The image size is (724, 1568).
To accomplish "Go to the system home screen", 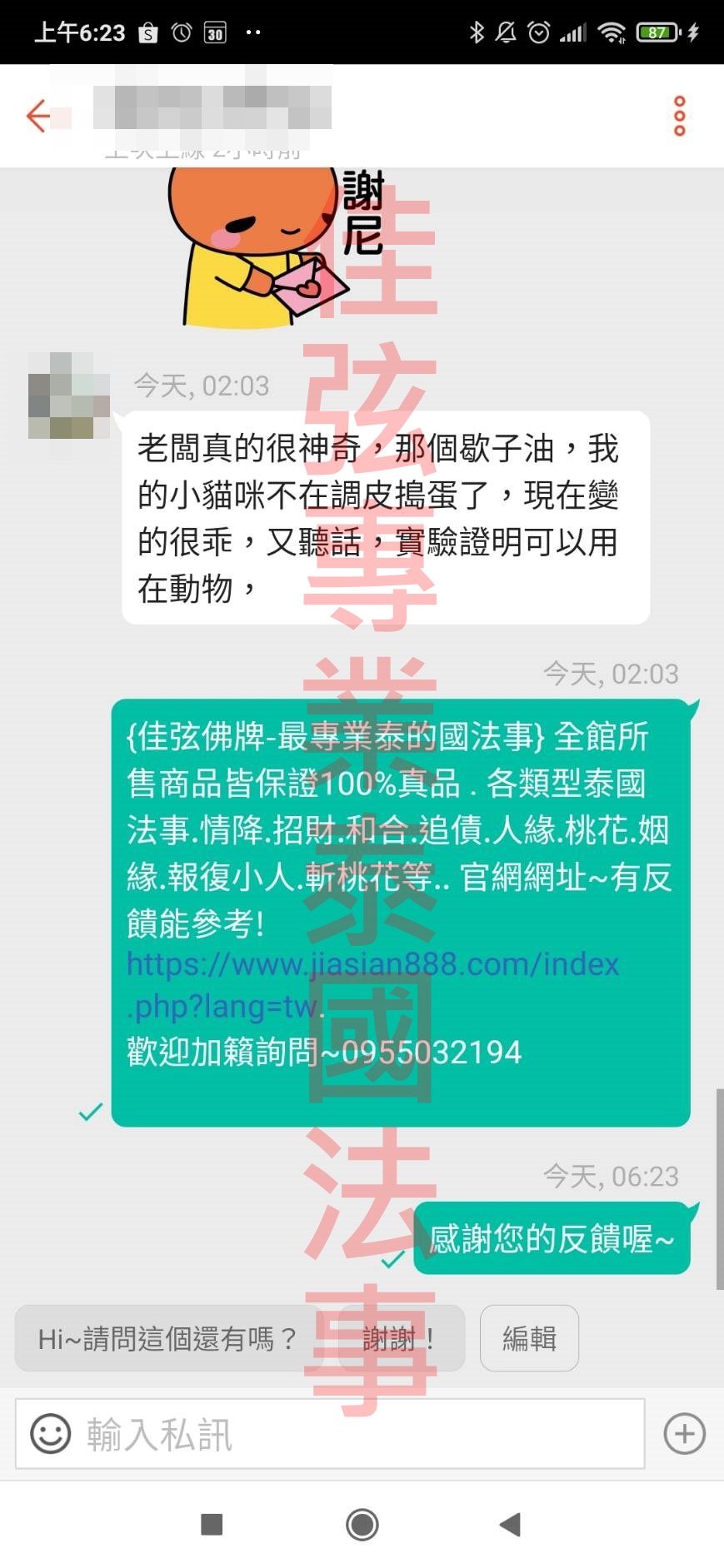I will coord(362,1525).
